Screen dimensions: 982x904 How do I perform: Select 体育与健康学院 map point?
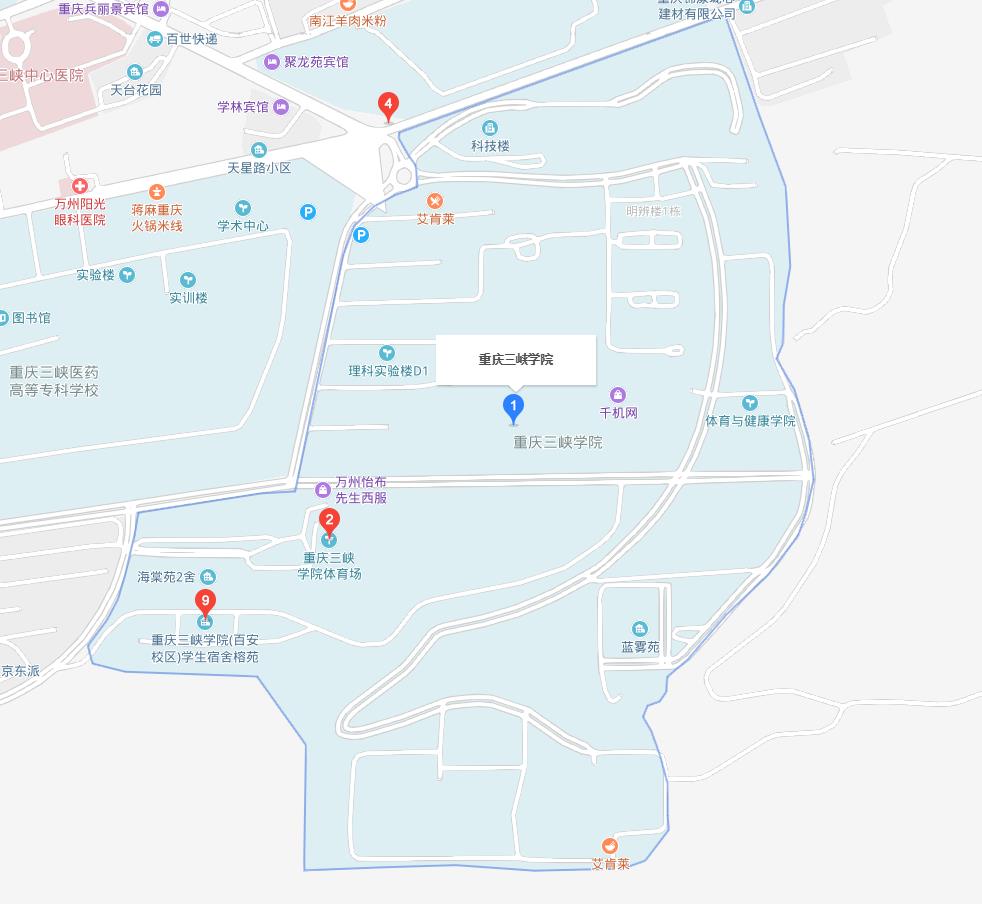click(x=749, y=403)
